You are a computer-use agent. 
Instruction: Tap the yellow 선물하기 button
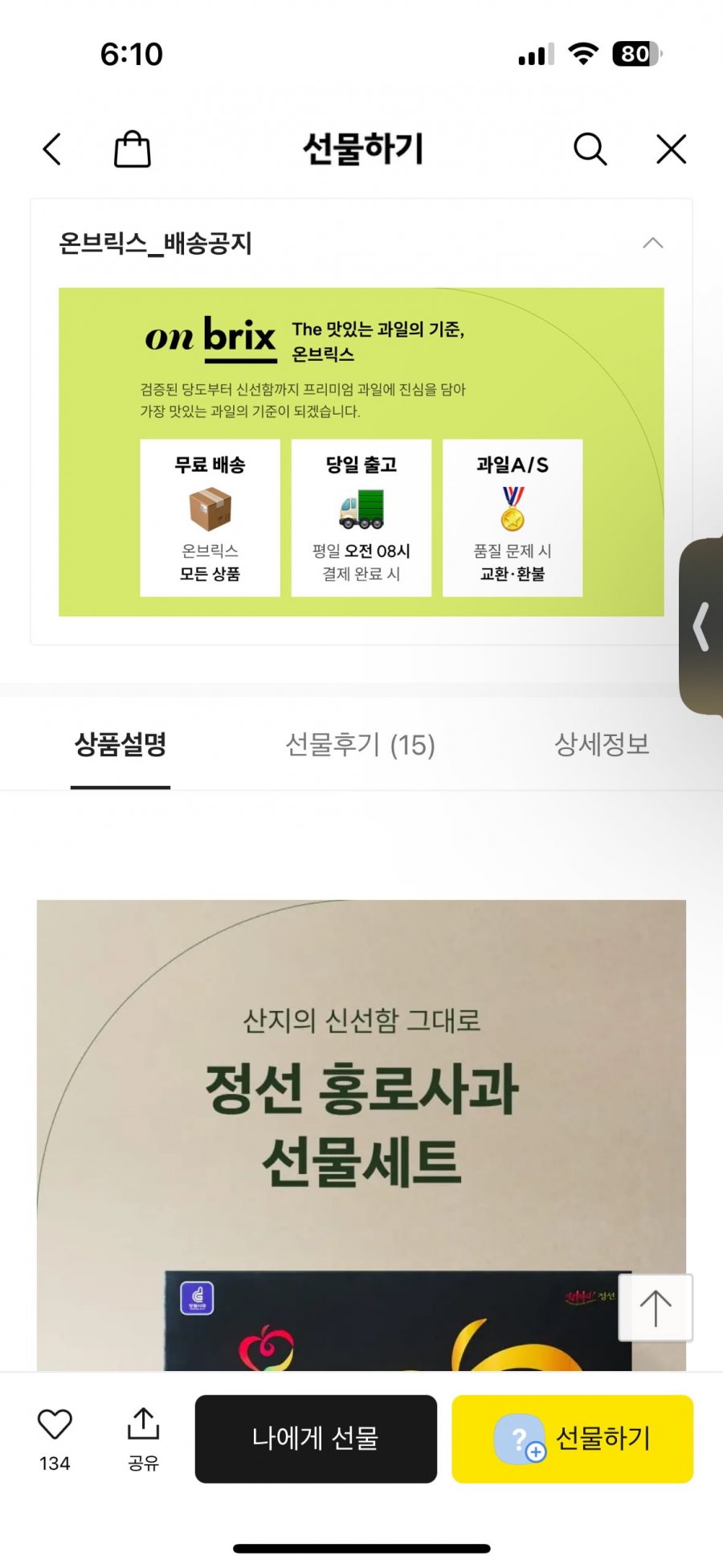[572, 1439]
